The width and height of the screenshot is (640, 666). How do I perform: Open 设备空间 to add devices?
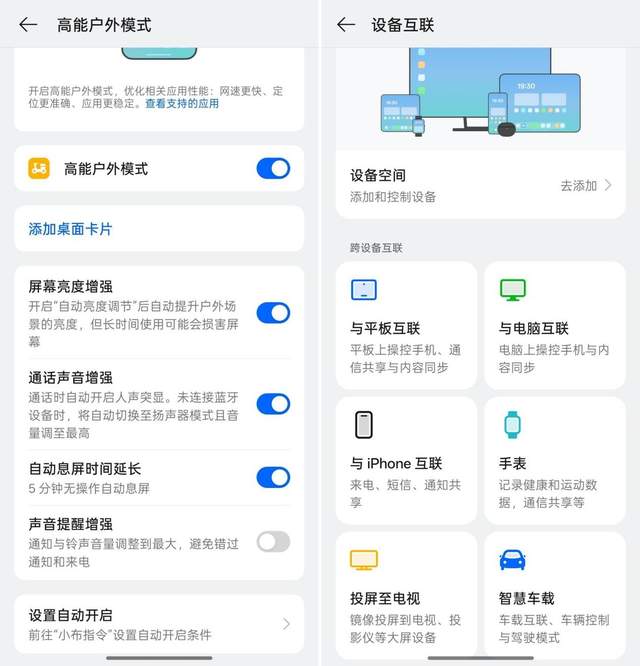pyautogui.click(x=480, y=185)
